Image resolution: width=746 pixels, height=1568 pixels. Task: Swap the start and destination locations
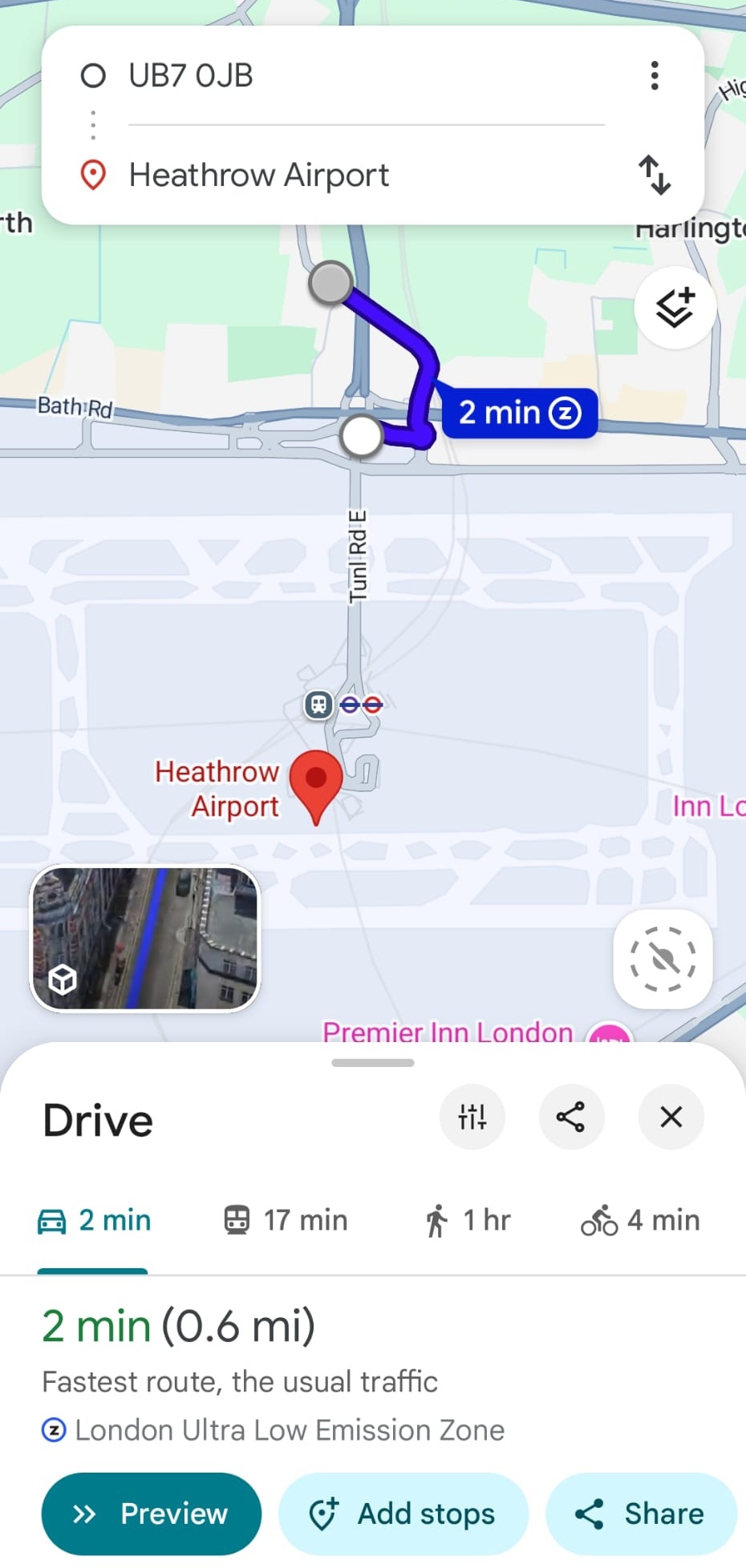click(655, 176)
